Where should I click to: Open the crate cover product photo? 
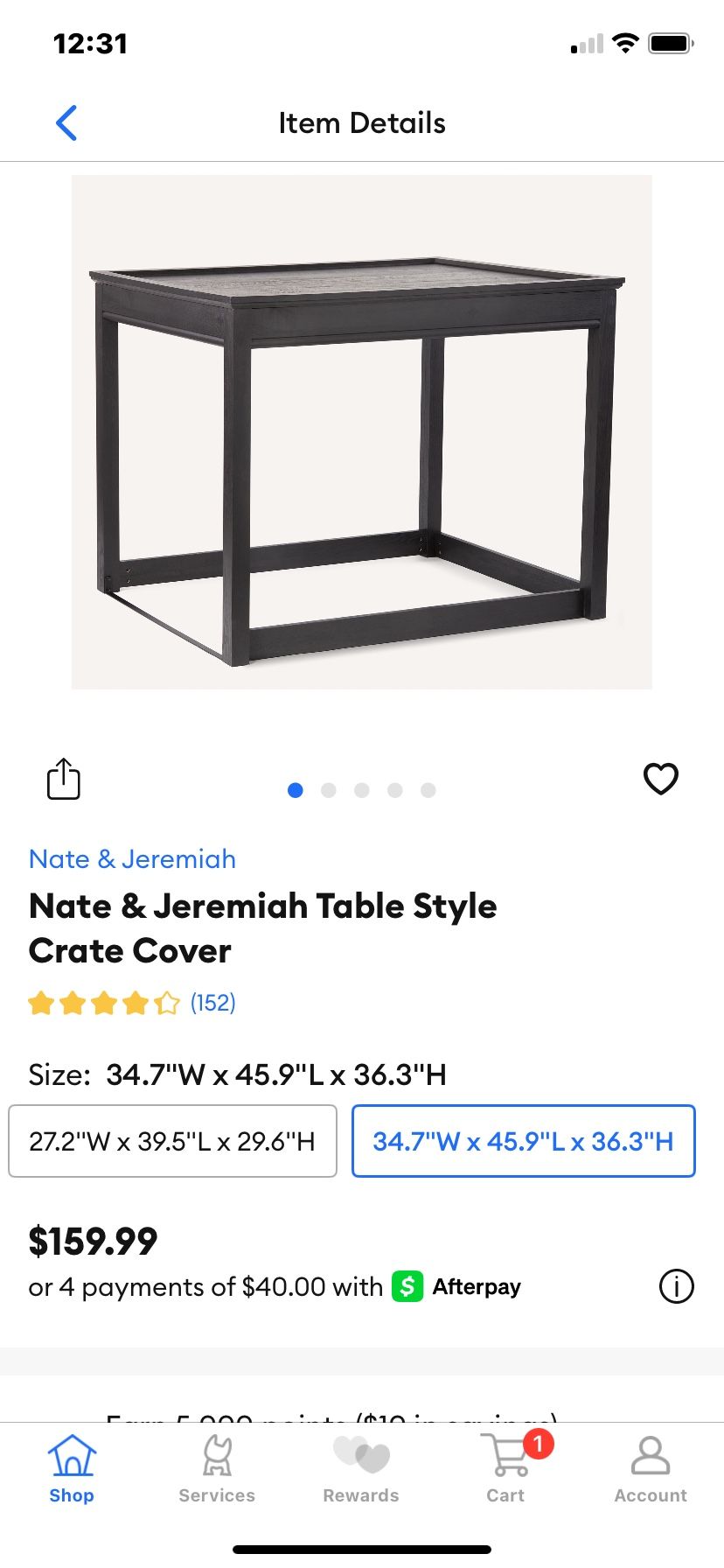pyautogui.click(x=362, y=432)
